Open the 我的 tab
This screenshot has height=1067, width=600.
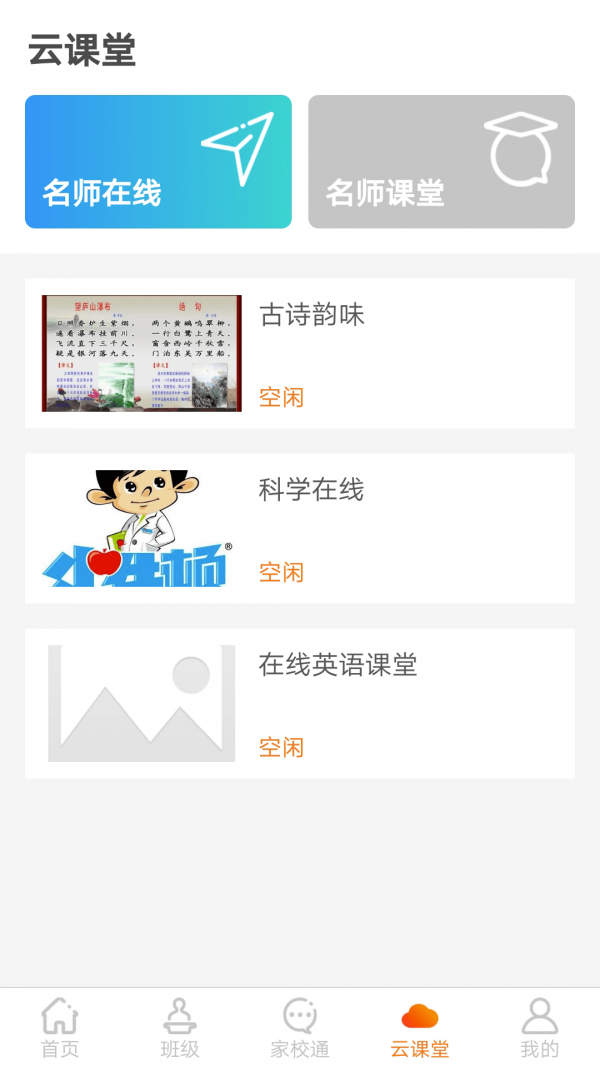click(x=540, y=1027)
